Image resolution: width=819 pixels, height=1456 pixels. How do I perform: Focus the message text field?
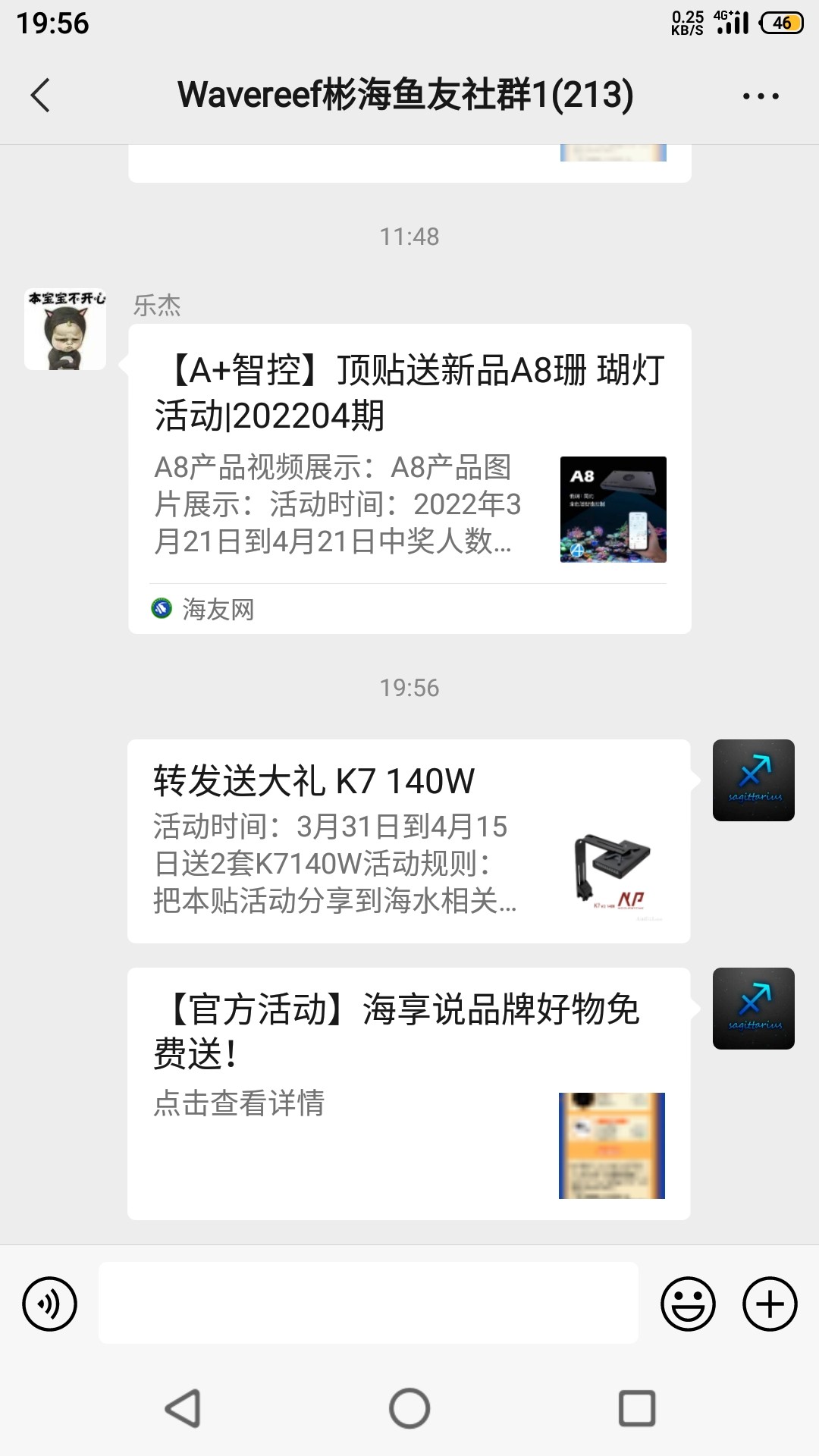[368, 1303]
